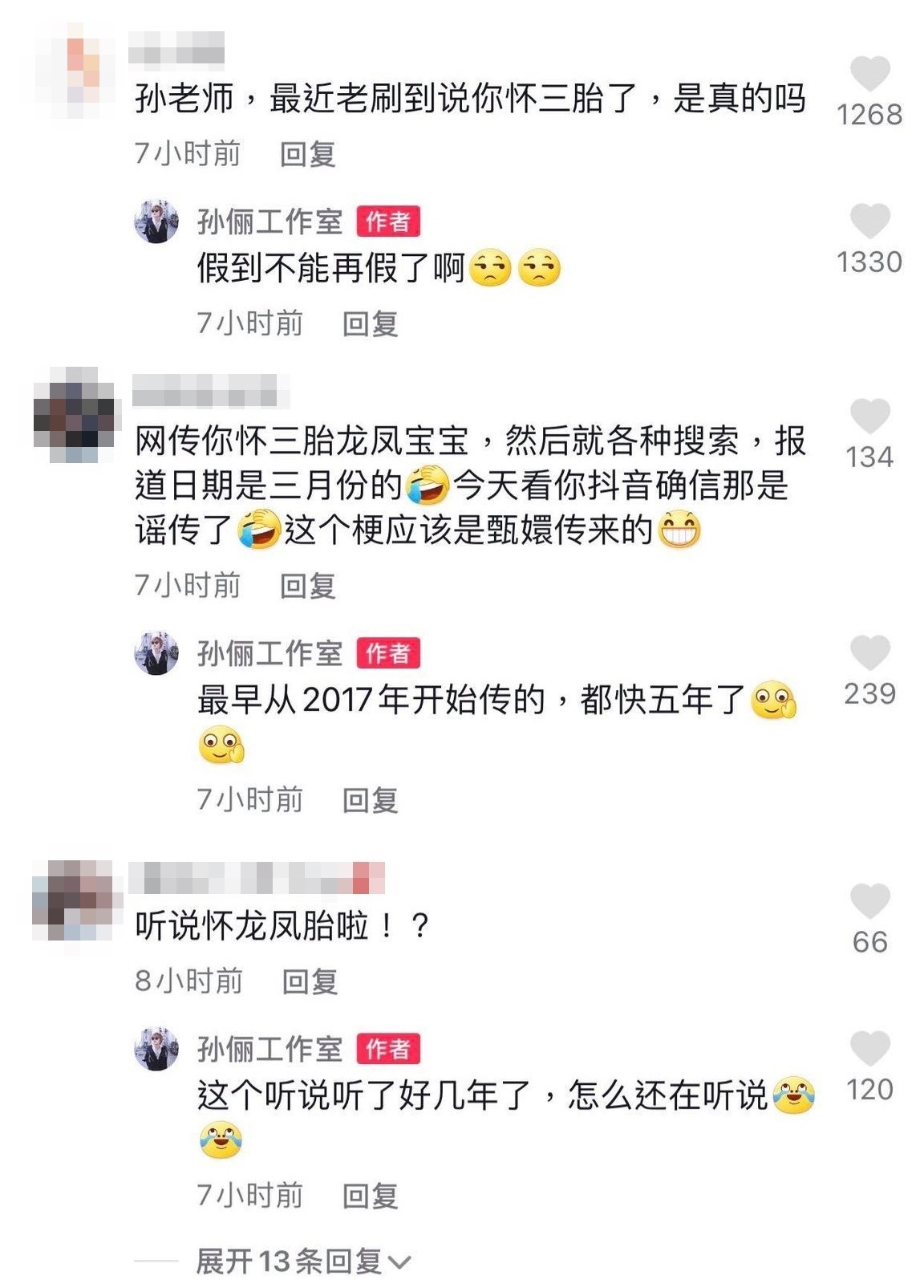Like the comment 听说怀龙凤胎啦

click(x=869, y=900)
